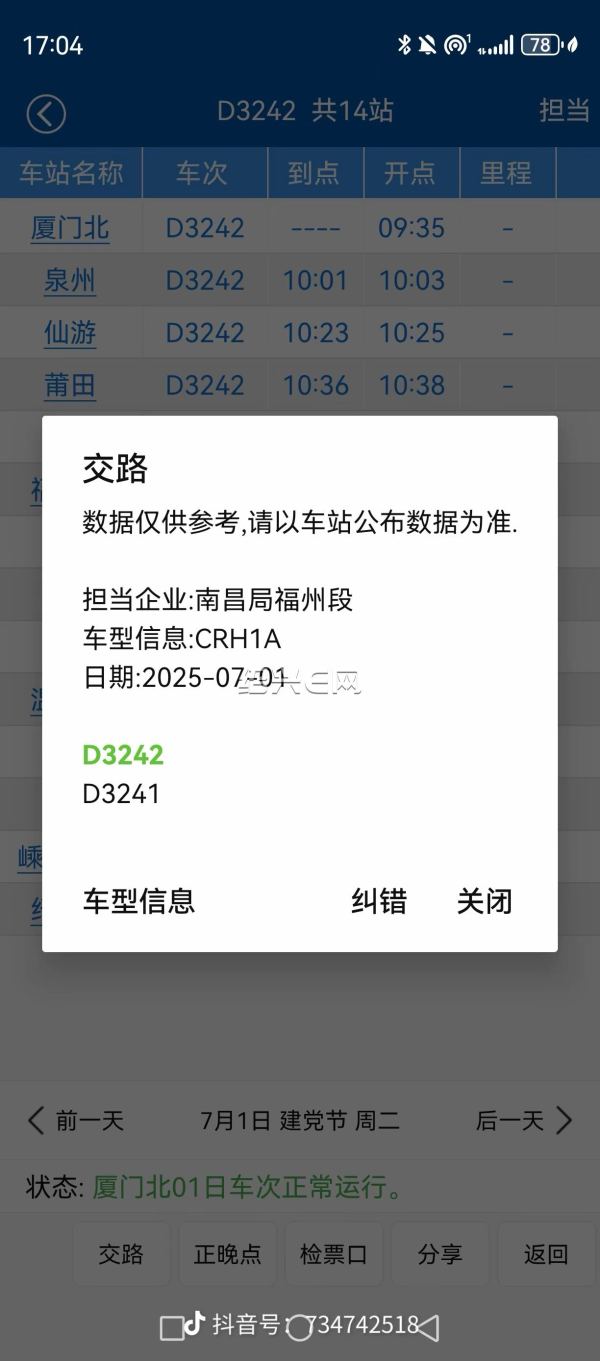
Task: Share this train via 分享
Action: click(x=439, y=1254)
